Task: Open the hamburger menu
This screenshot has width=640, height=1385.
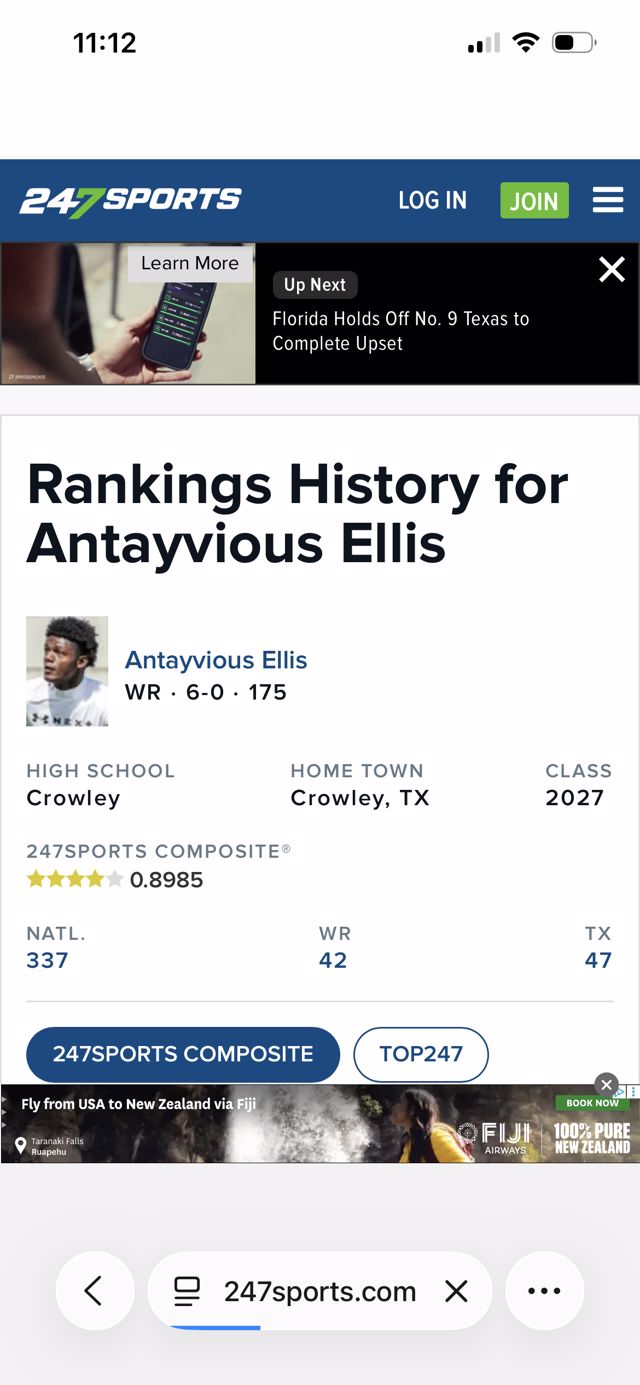Action: pos(607,200)
